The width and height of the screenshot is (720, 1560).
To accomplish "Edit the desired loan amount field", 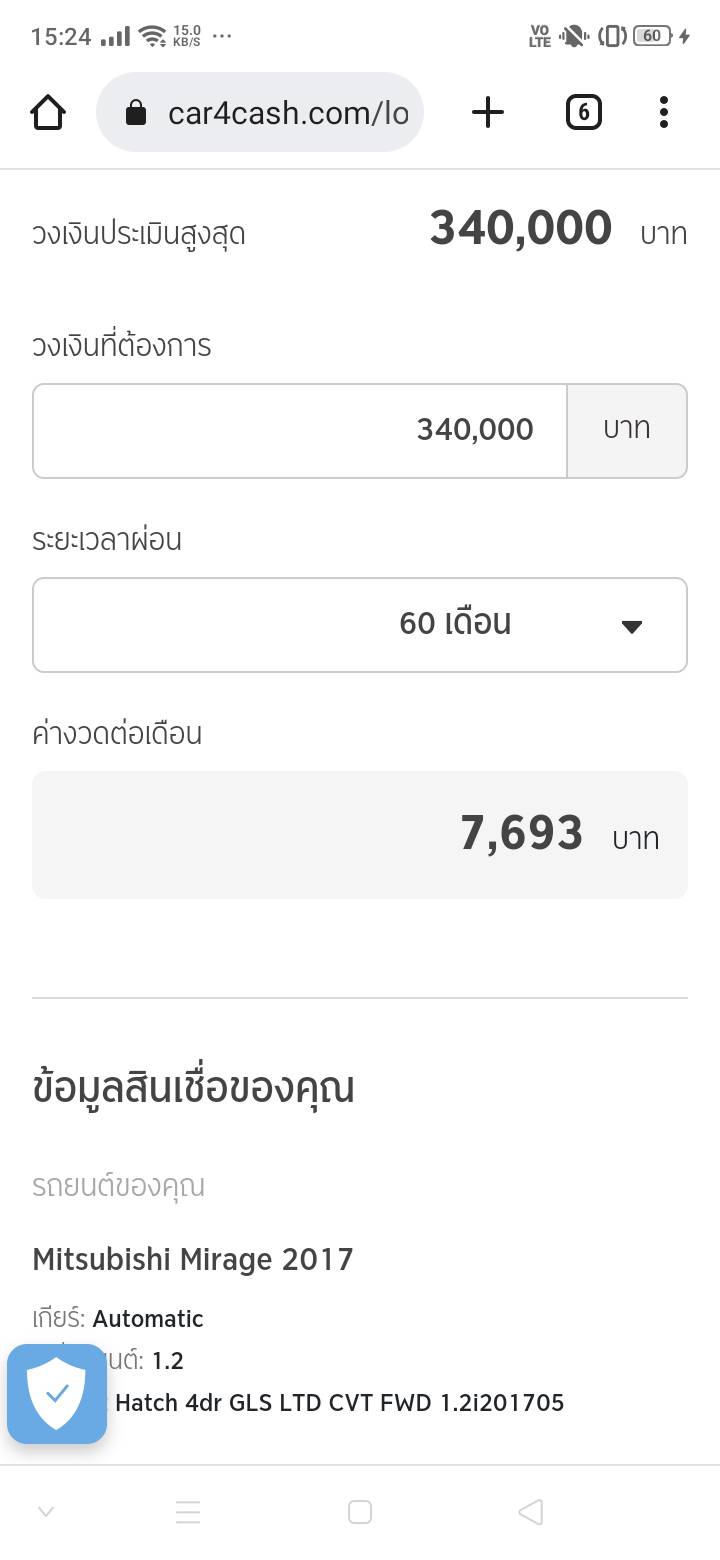I will 300,430.
